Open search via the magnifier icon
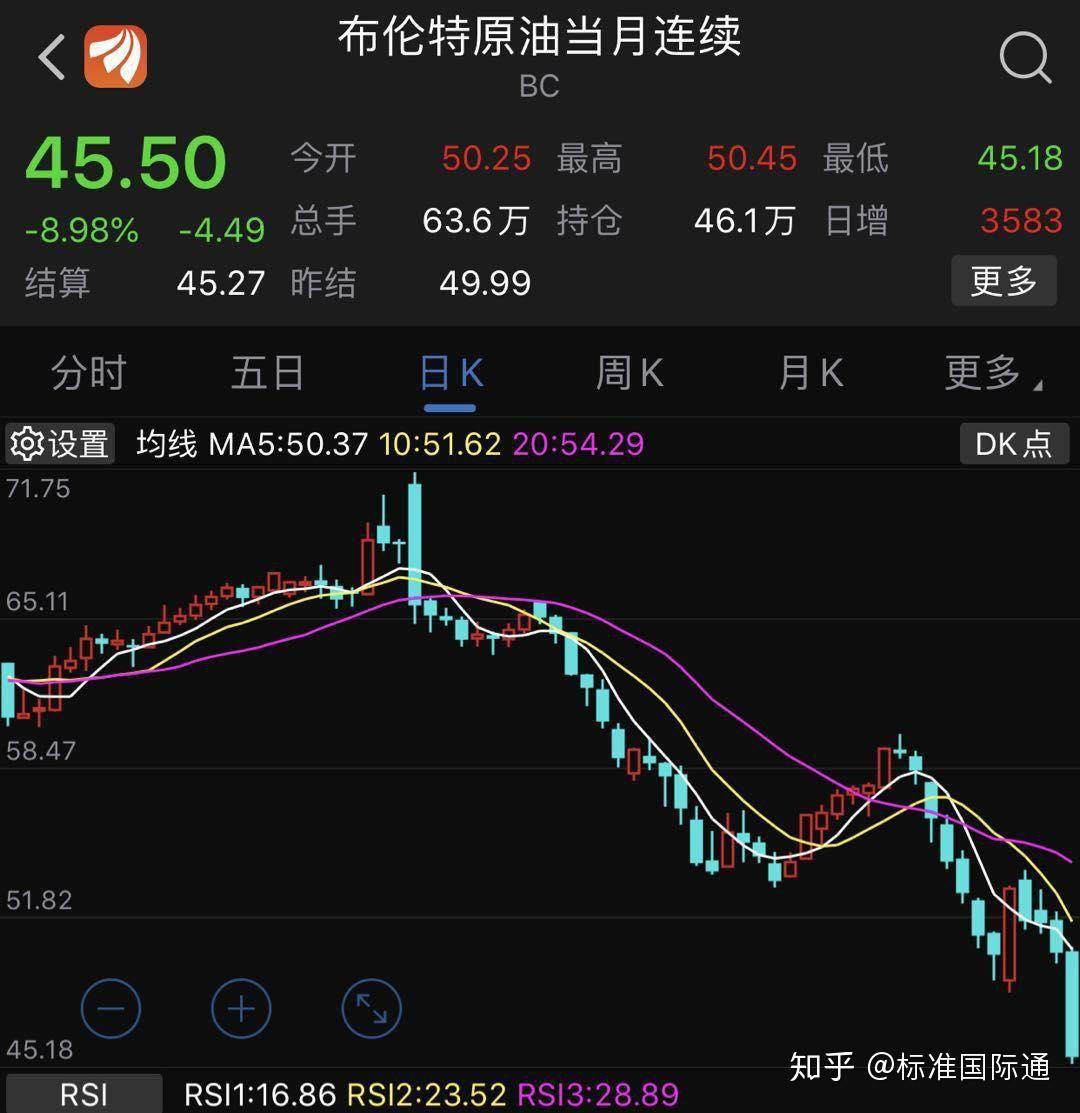This screenshot has height=1113, width=1080. pyautogui.click(x=1025, y=57)
